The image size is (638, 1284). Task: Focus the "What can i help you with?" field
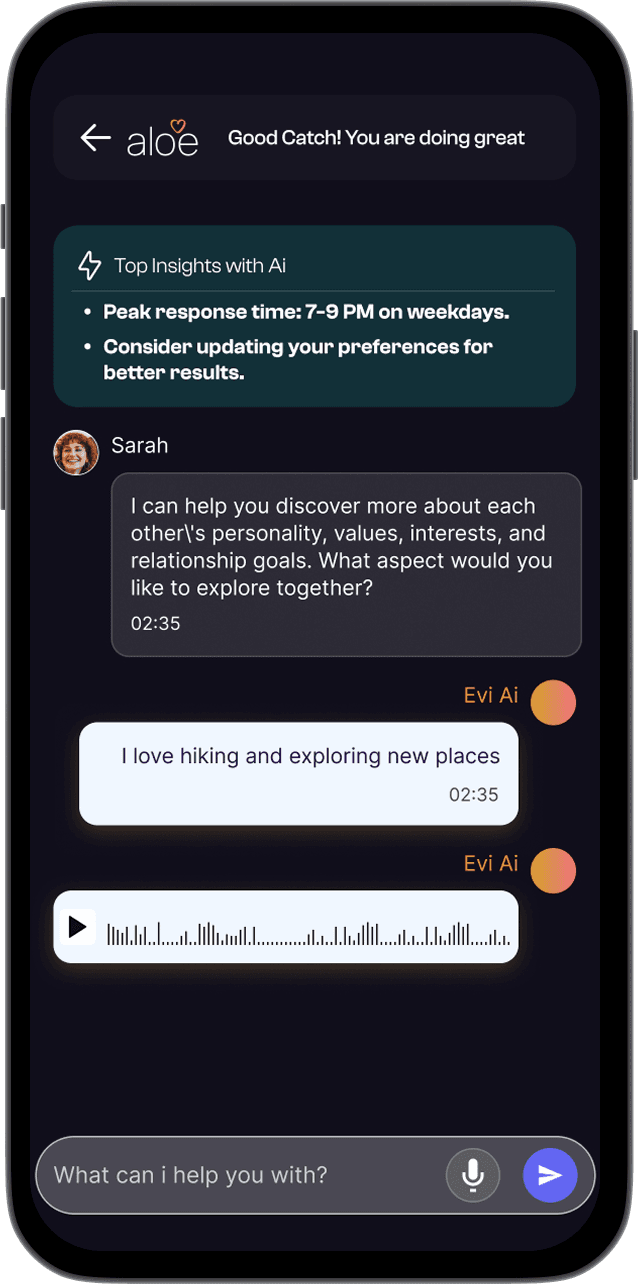pyautogui.click(x=240, y=1174)
